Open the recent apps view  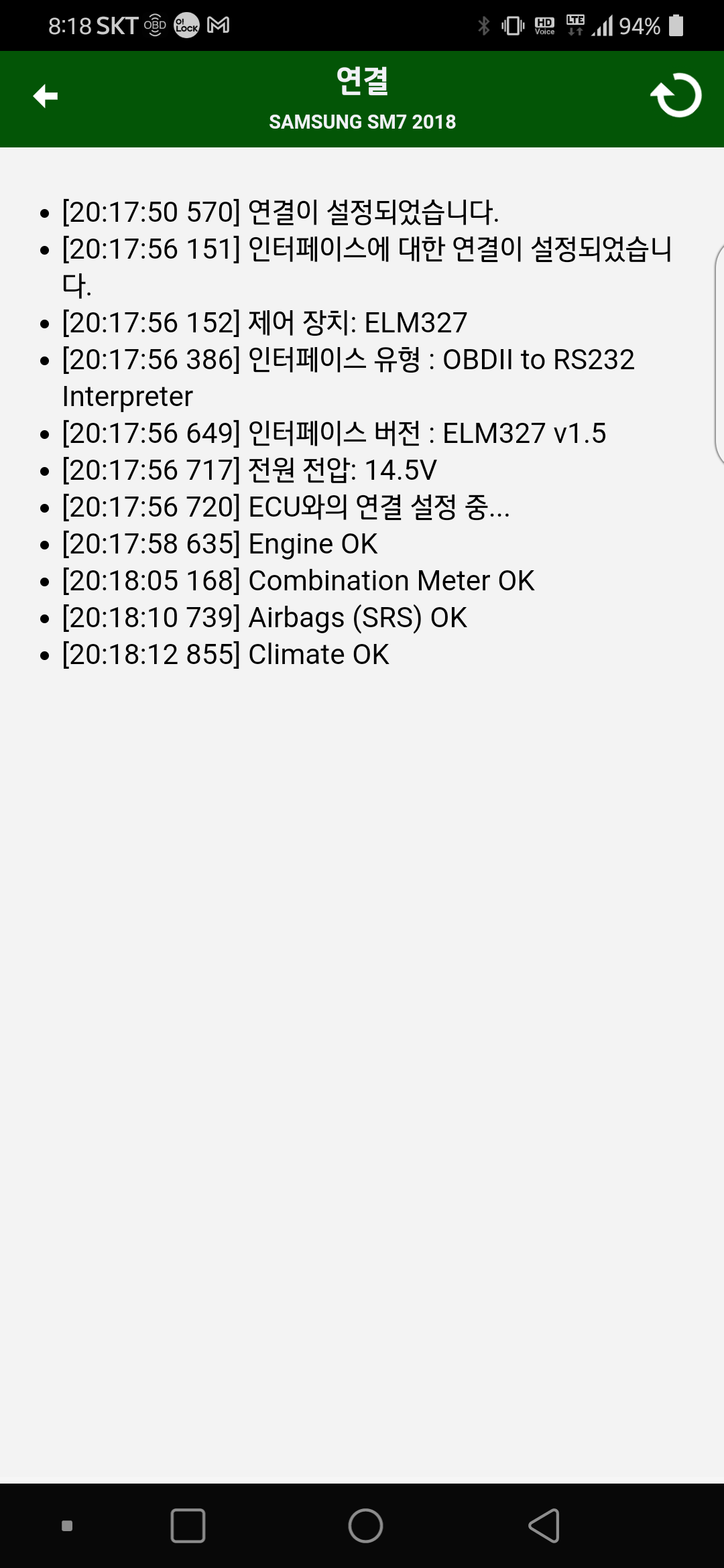pyautogui.click(x=188, y=1526)
